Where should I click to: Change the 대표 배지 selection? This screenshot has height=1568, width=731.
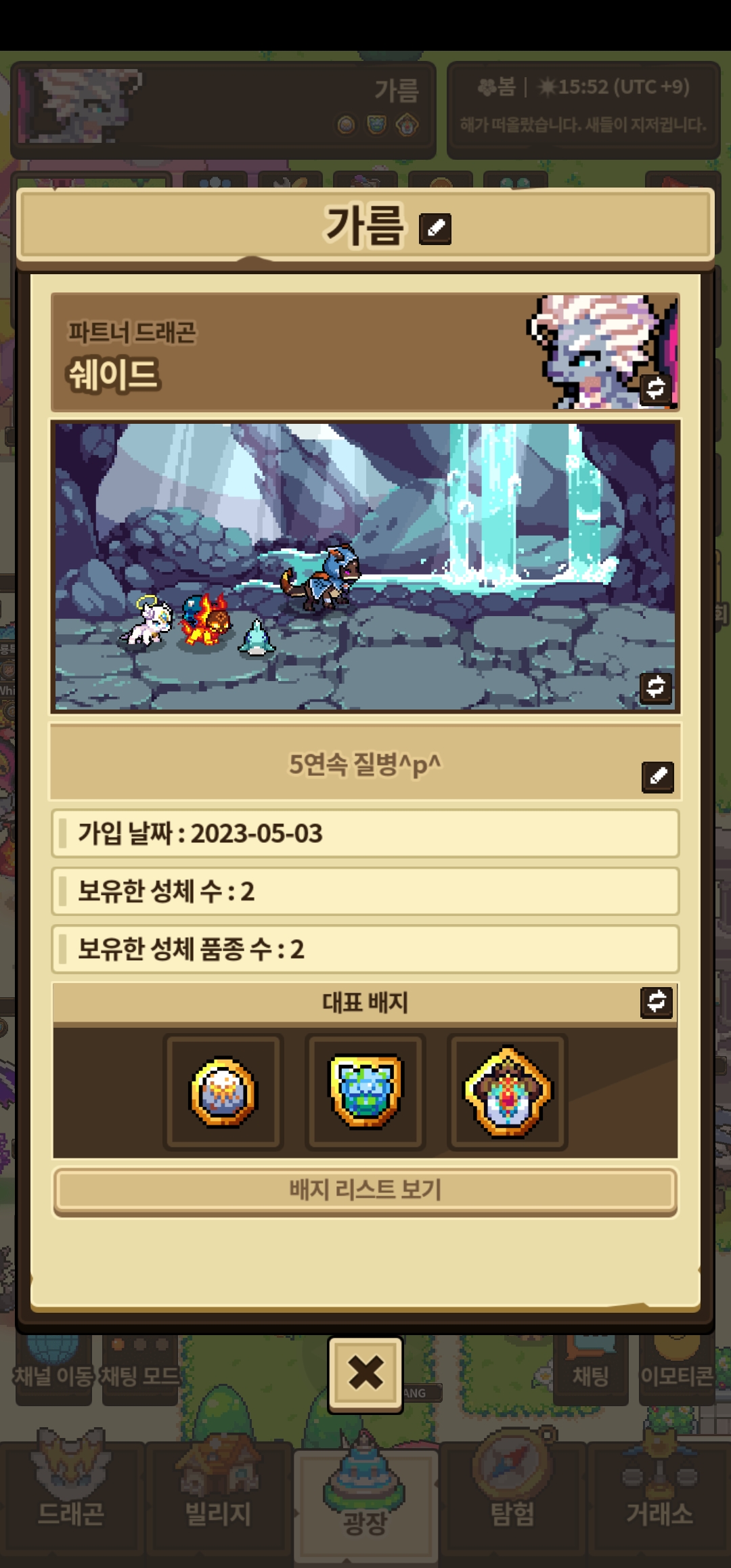coord(656,1001)
